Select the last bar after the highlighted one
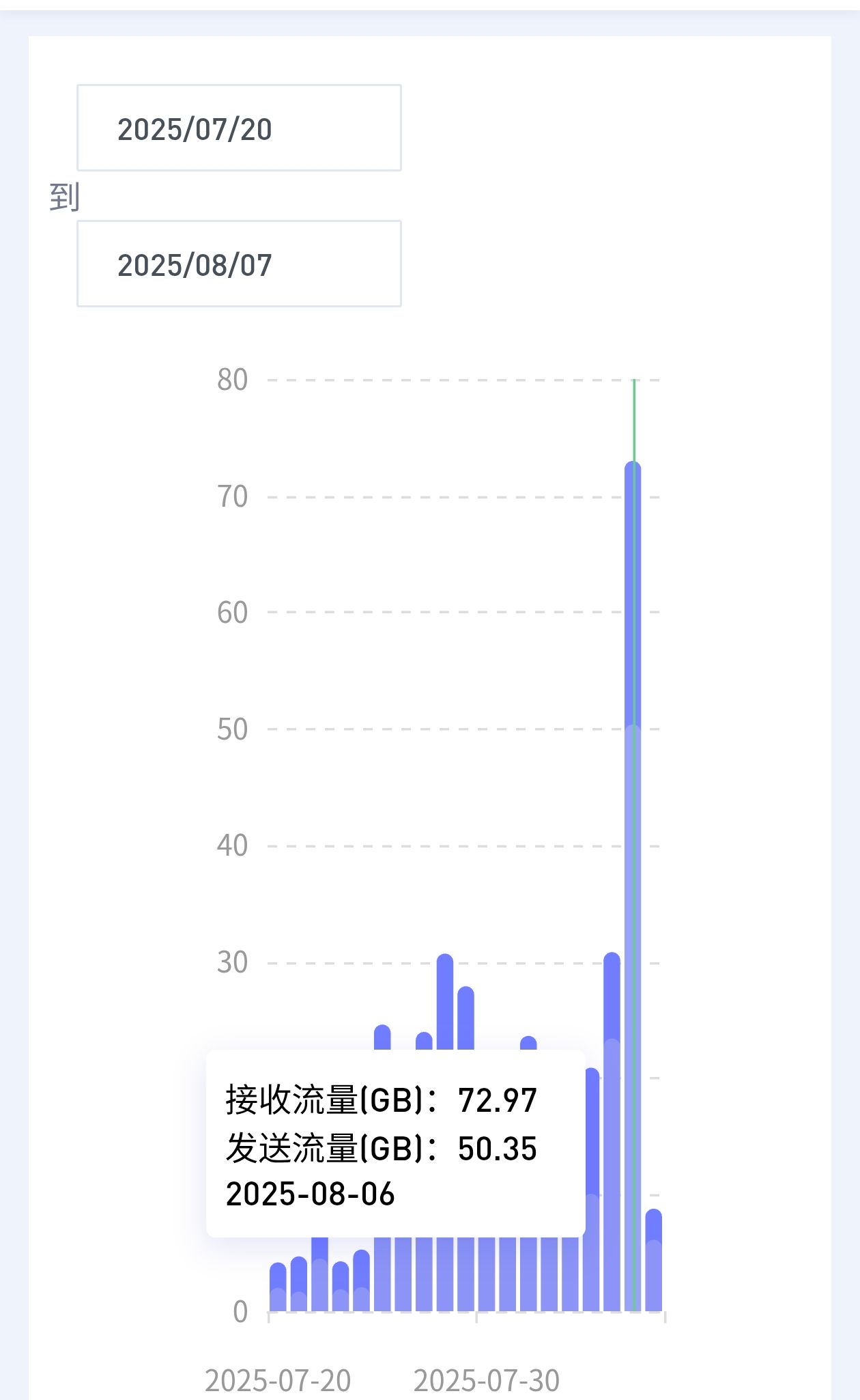Viewport: 860px width, 1400px height. click(x=654, y=1260)
